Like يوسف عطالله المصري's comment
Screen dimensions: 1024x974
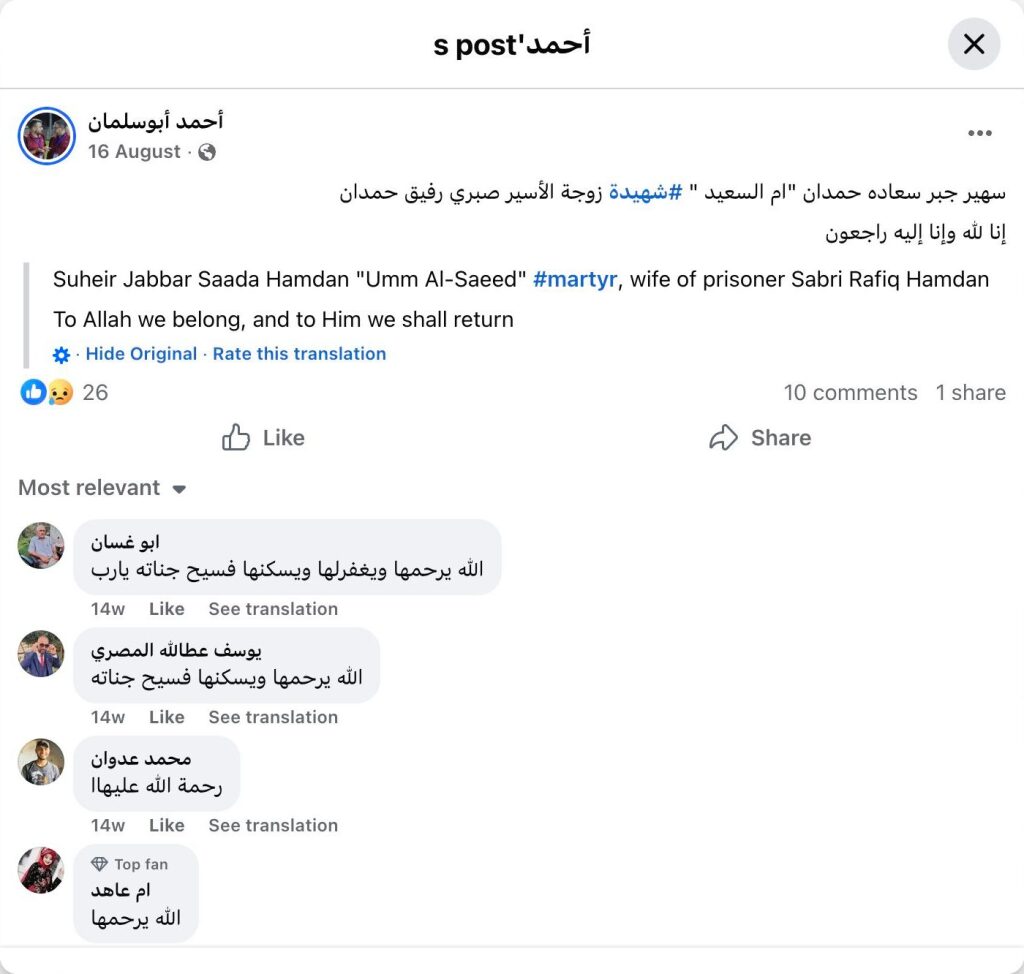(x=166, y=717)
